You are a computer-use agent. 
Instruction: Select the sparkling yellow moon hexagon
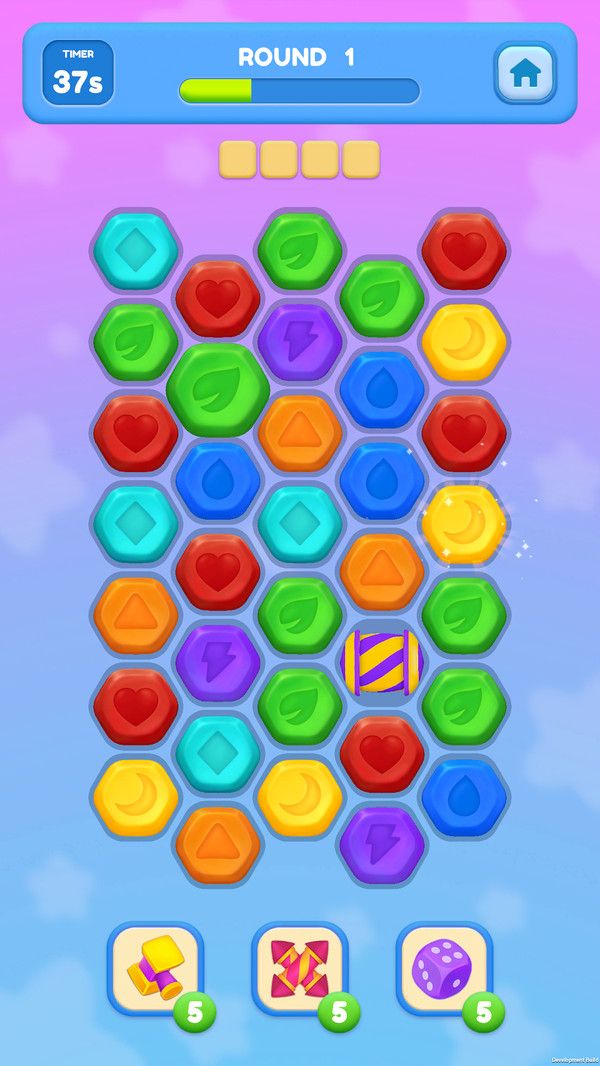464,524
